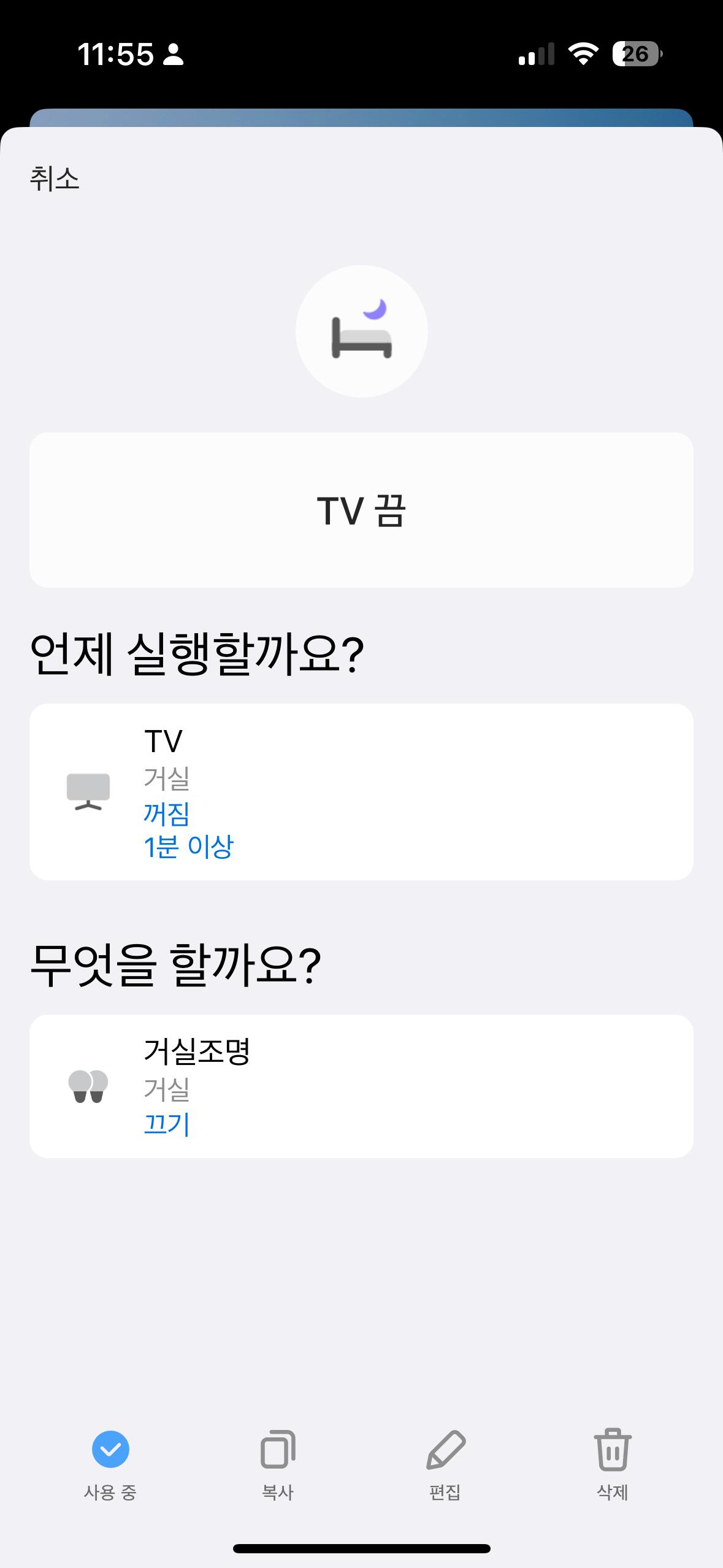
Task: Delete the routine with 삭제
Action: point(613,1462)
